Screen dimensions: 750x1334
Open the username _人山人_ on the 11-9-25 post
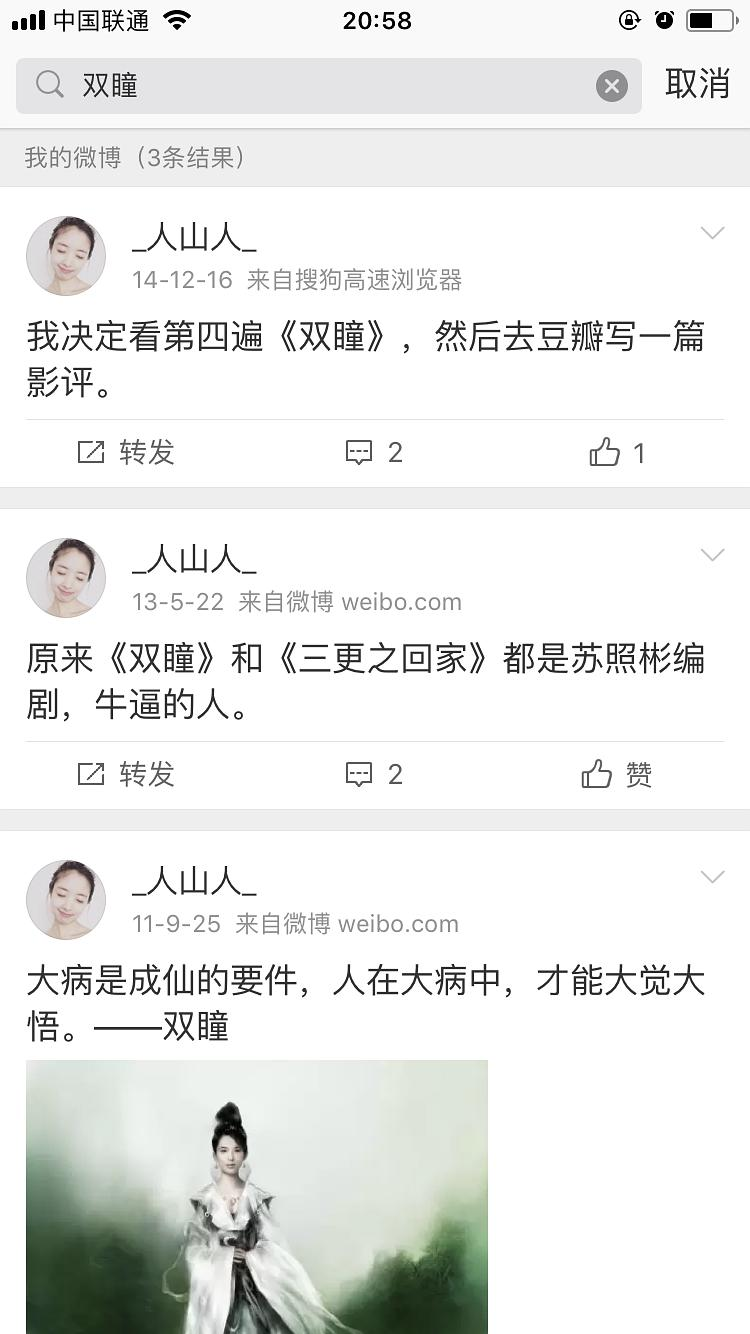coord(194,882)
